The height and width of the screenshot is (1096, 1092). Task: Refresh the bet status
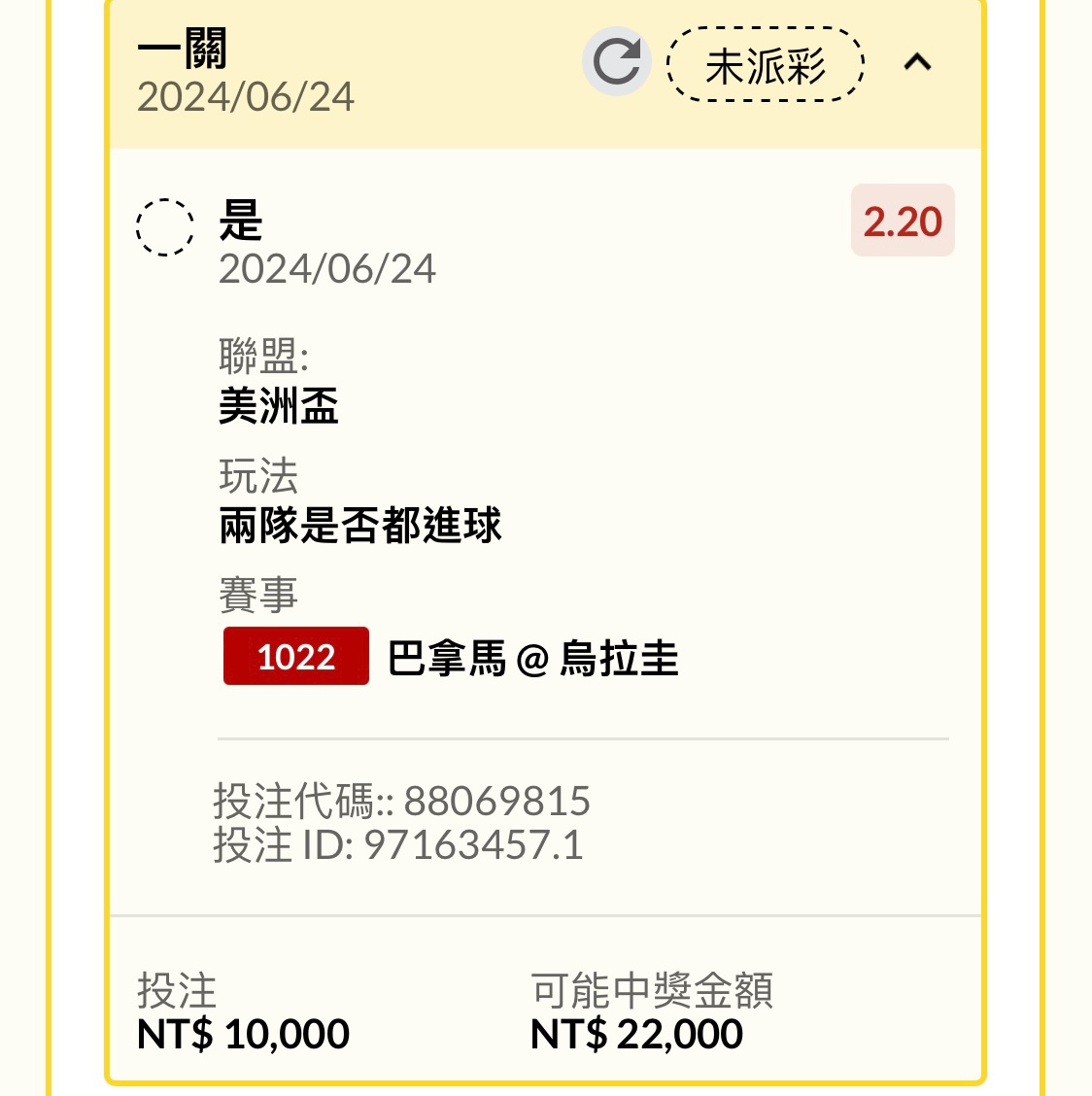click(x=616, y=62)
